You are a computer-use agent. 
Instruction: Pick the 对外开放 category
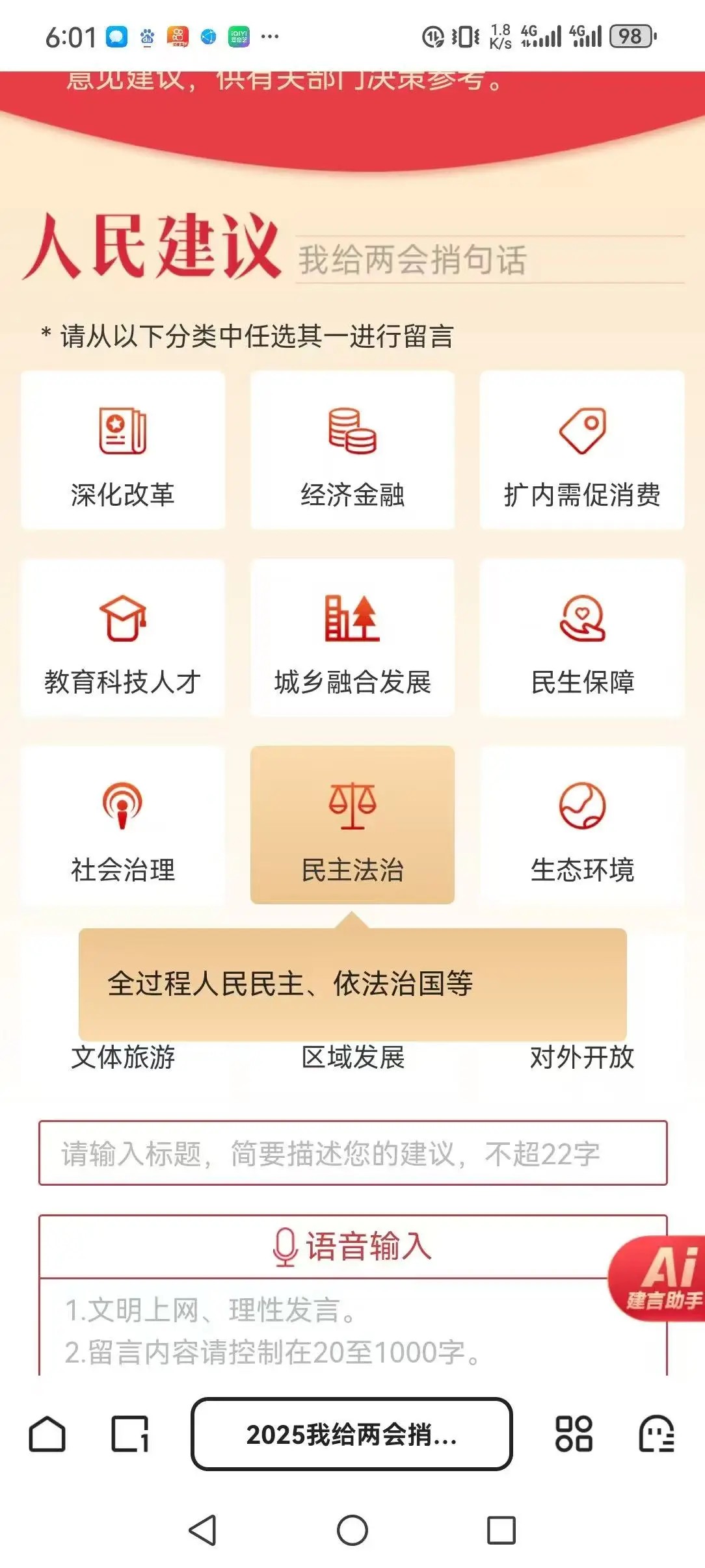582,1057
